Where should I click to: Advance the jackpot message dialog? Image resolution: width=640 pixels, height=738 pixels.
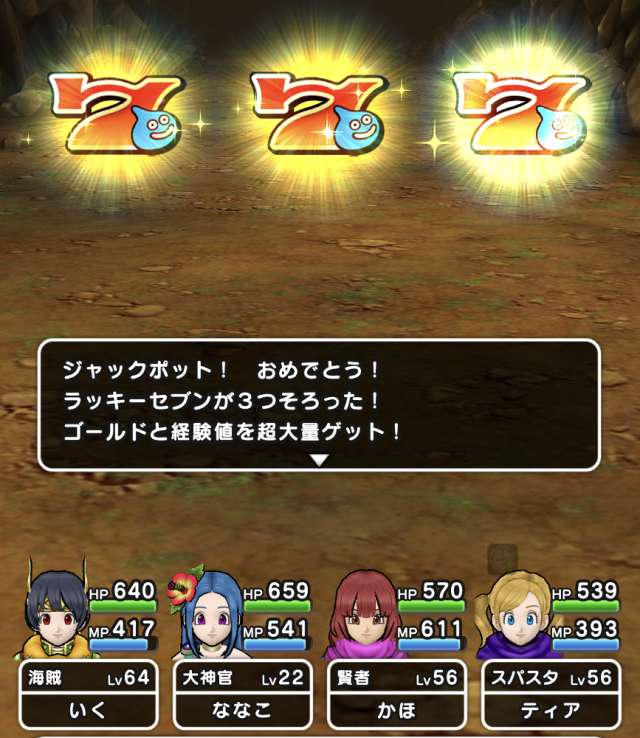(x=319, y=459)
